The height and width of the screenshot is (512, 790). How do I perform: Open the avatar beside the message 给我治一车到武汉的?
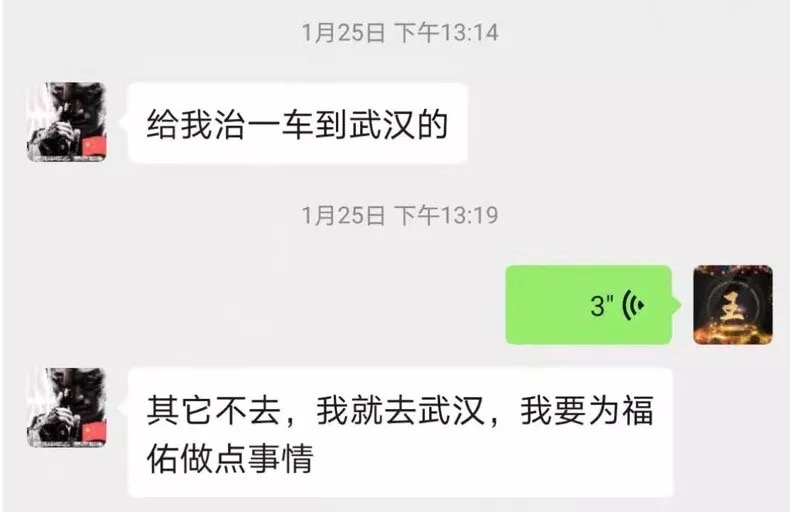tap(66, 123)
